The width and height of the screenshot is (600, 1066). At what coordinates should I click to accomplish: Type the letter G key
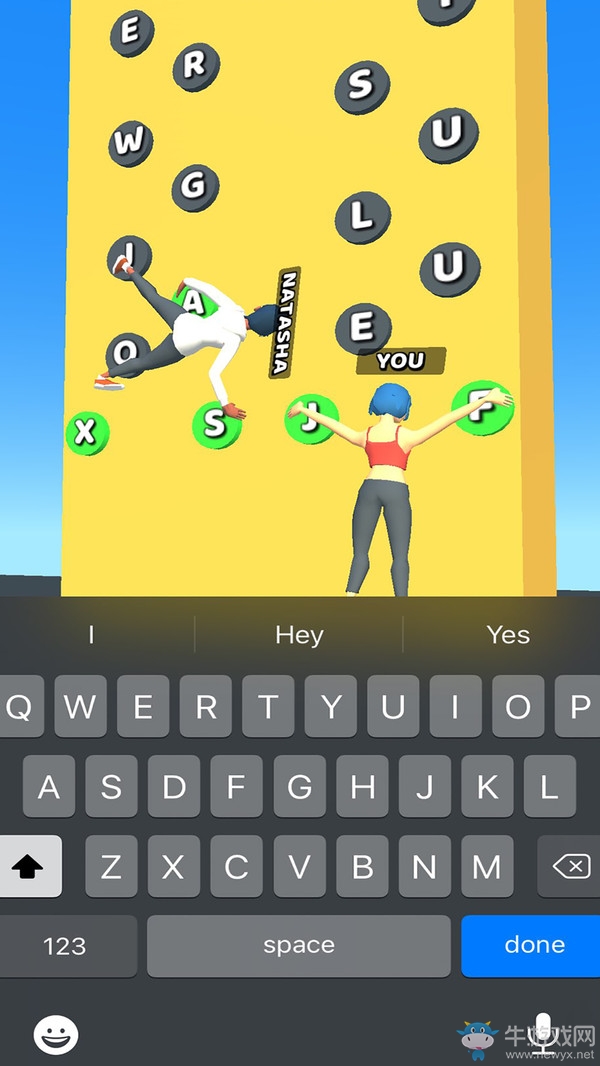[299, 787]
